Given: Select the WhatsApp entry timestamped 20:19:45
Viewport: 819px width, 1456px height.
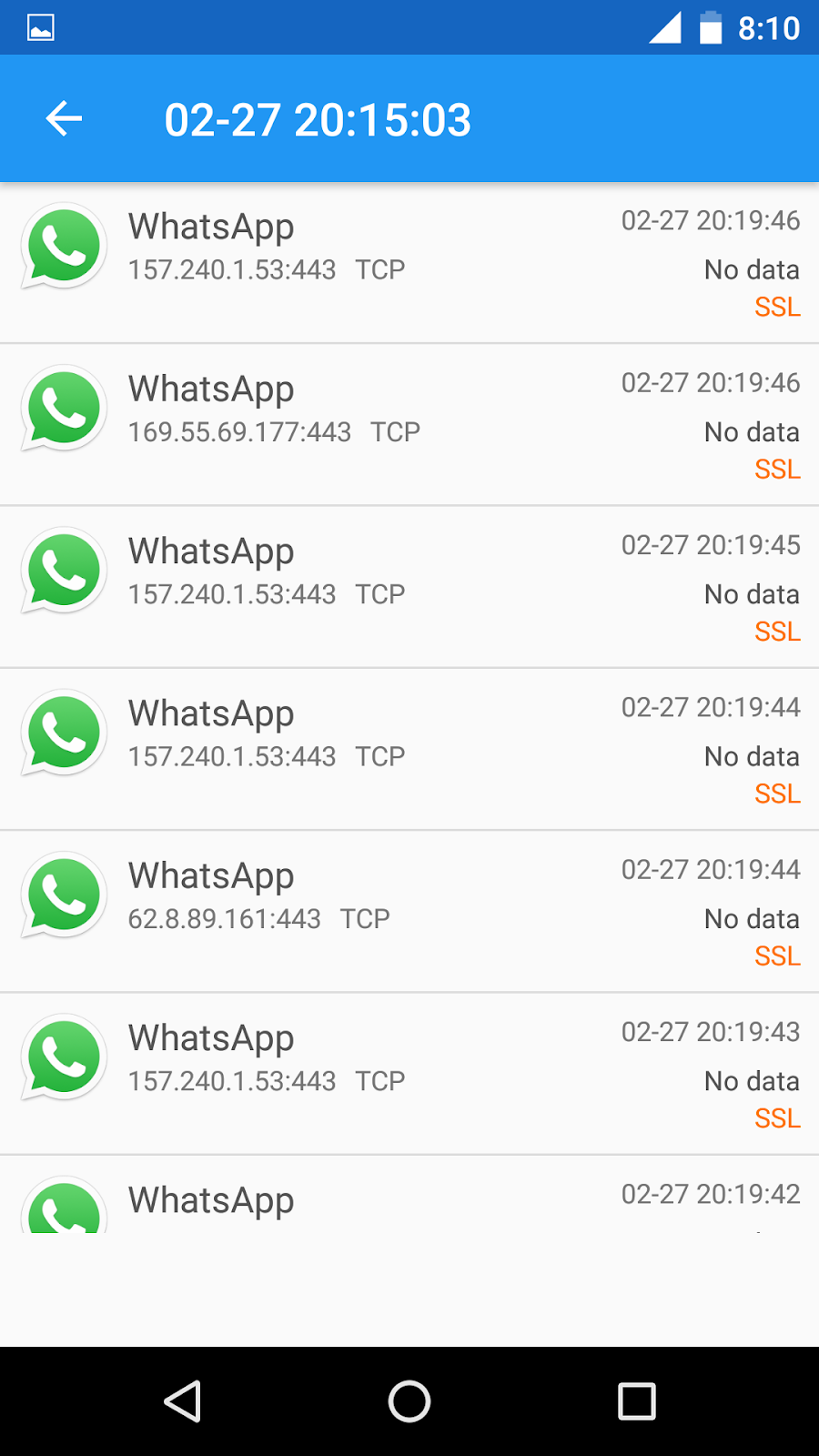Looking at the screenshot, I should click(x=409, y=587).
